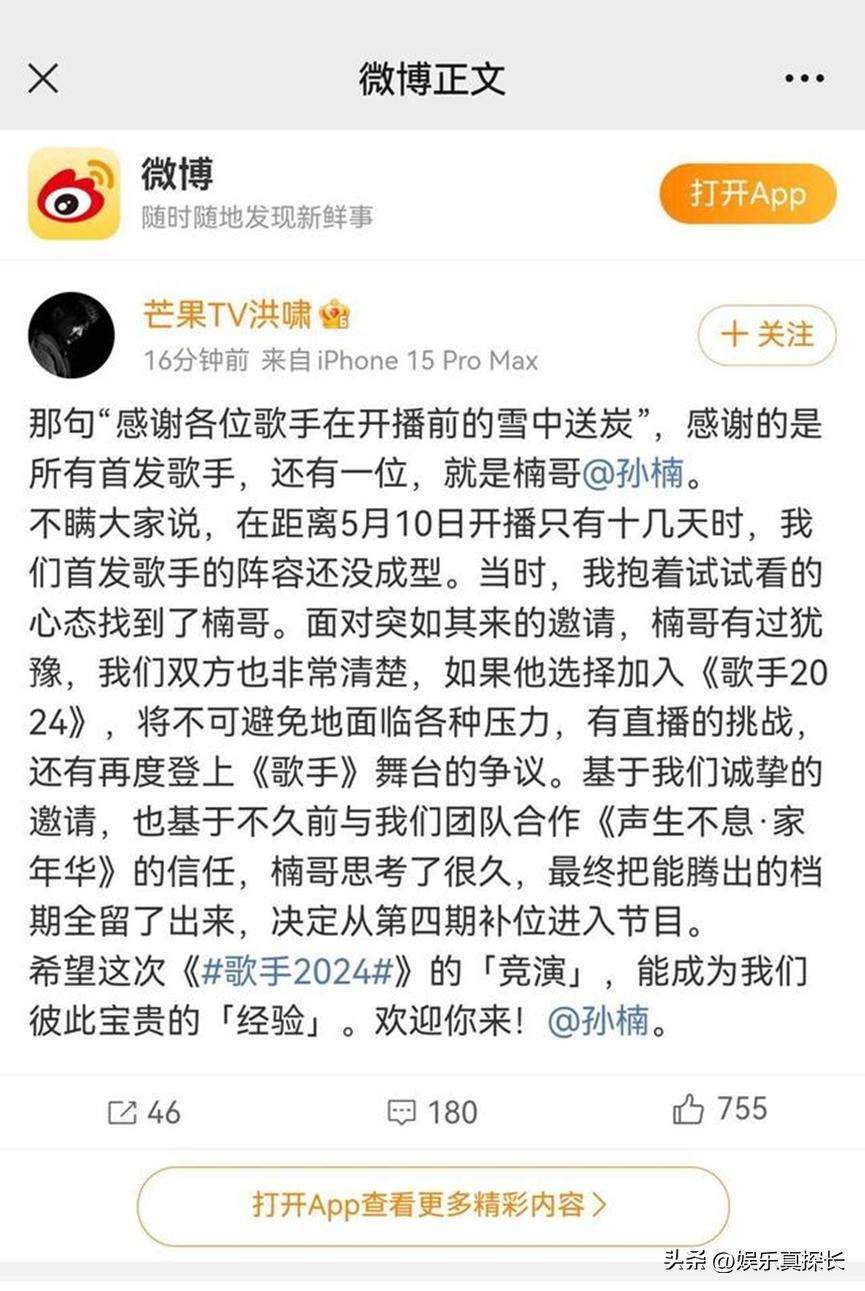Image resolution: width=865 pixels, height=1291 pixels.
Task: Like this post with 755 likes
Action: point(720,1109)
